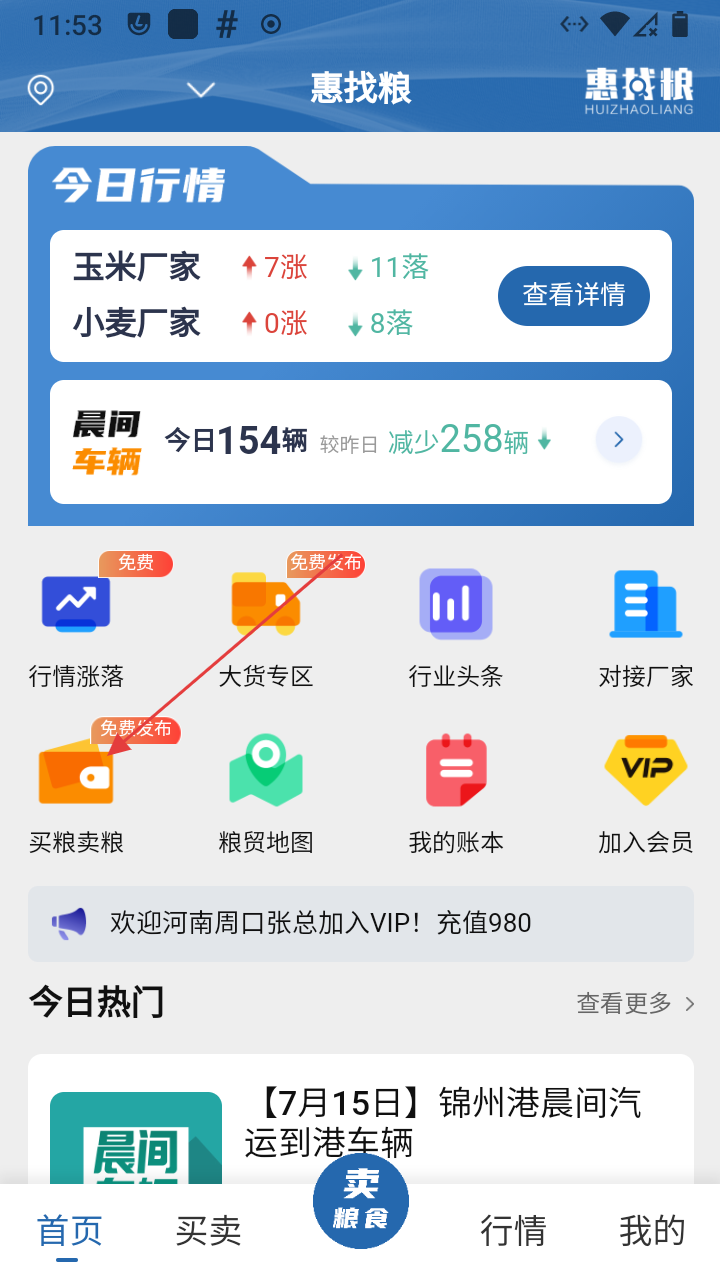Tap the VIP welcome announcement banner
The height and width of the screenshot is (1280, 720).
coord(360,923)
